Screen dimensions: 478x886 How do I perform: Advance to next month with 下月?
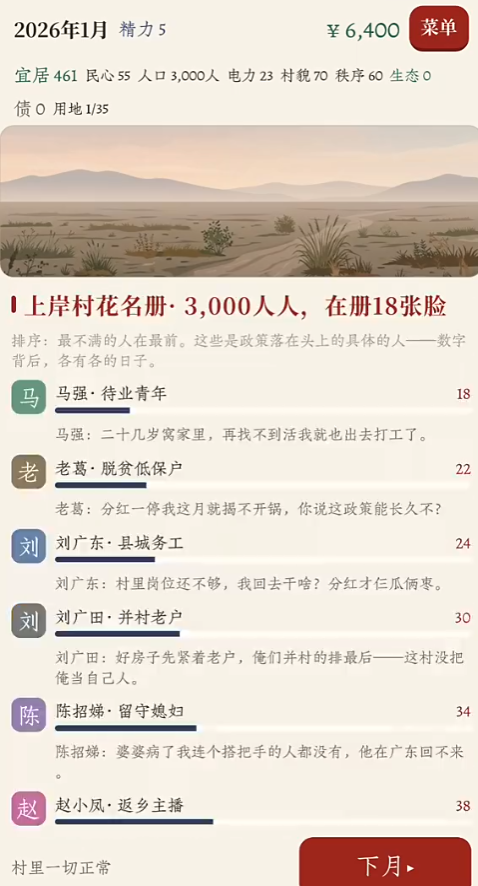pyautogui.click(x=385, y=862)
